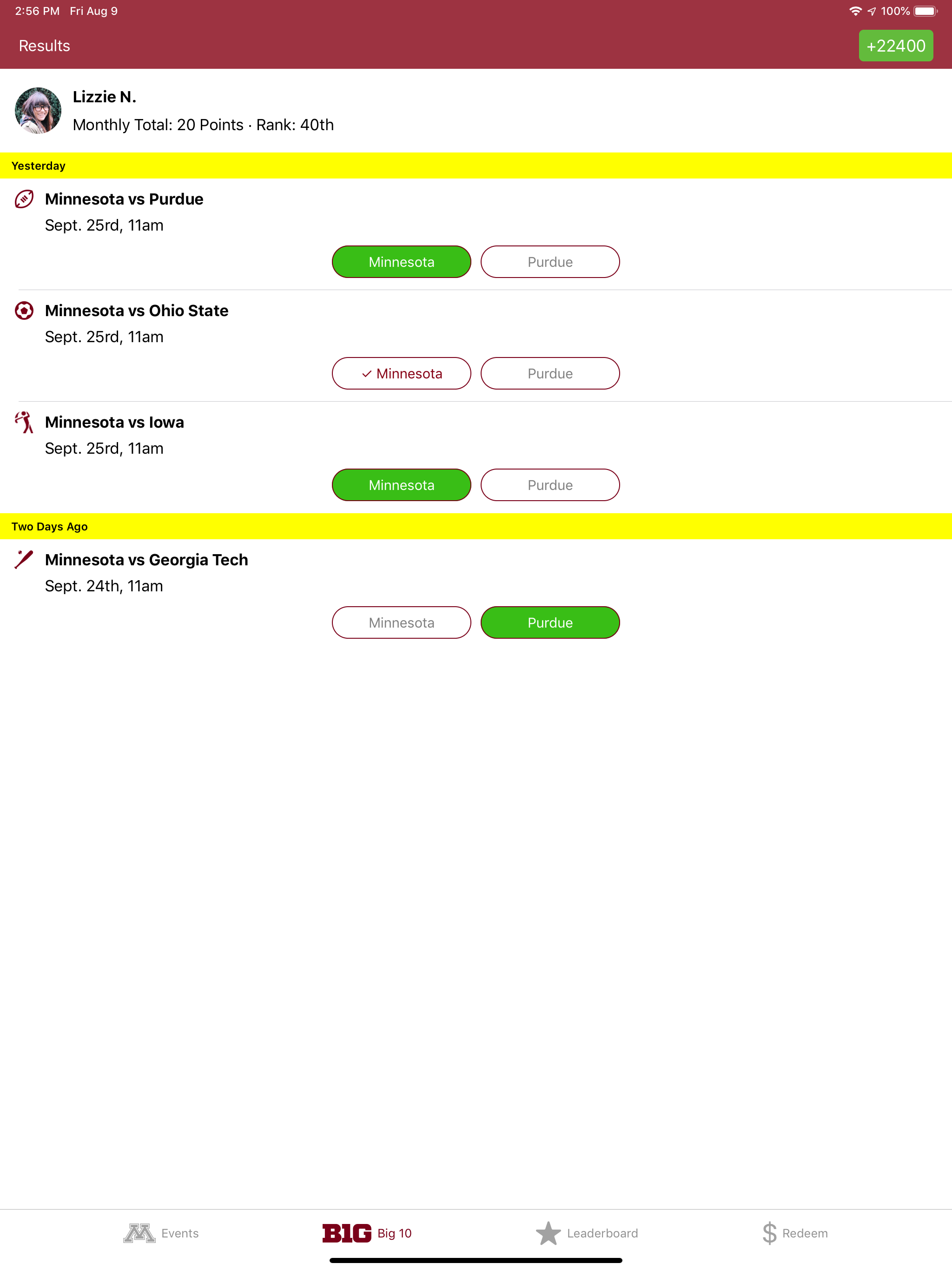Click the battery indicator in status bar
Screen dimensions: 952x1270
(927, 10)
